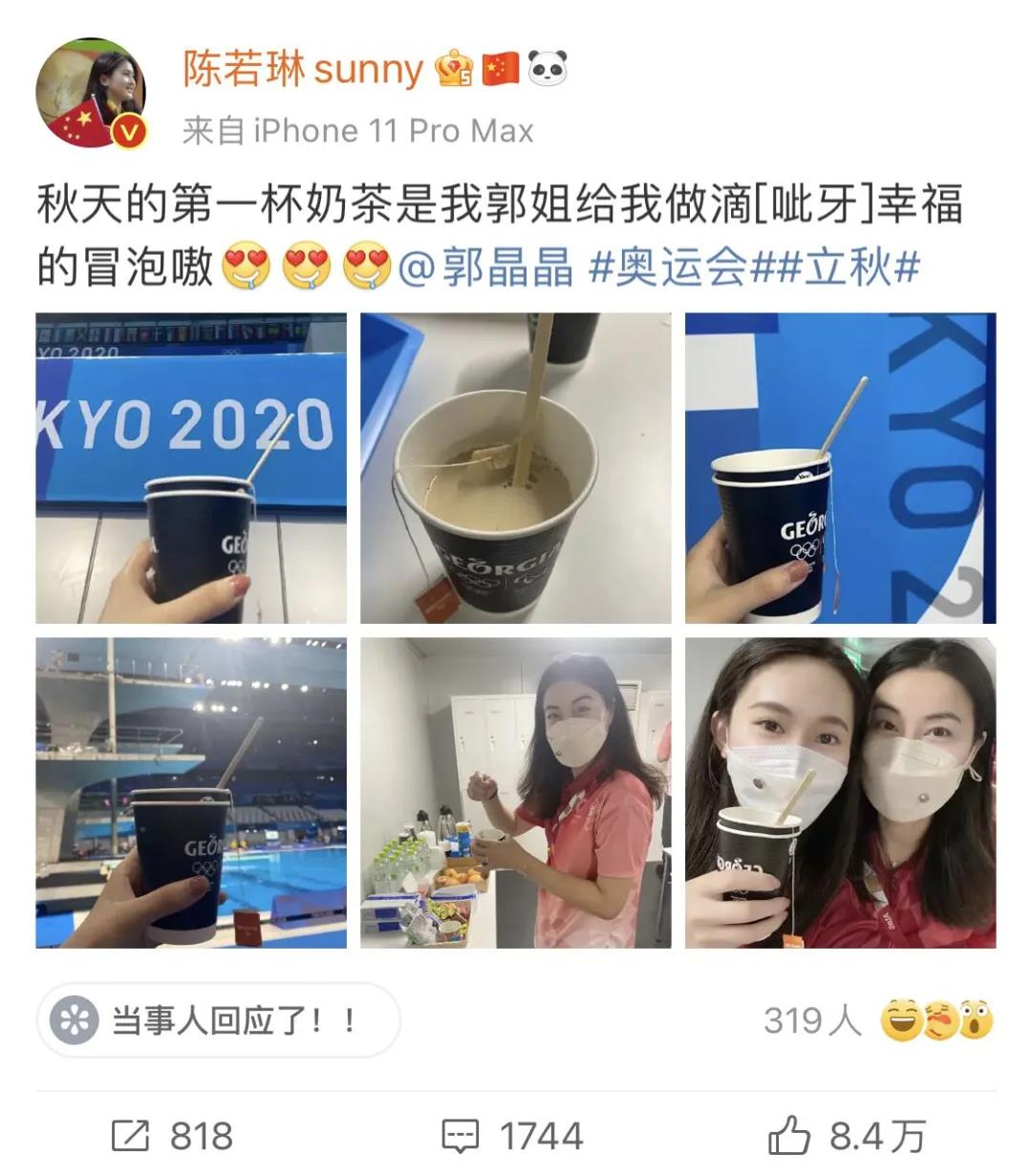View the photo of cup by diving pool
The image size is (1032, 1176).
click(191, 793)
